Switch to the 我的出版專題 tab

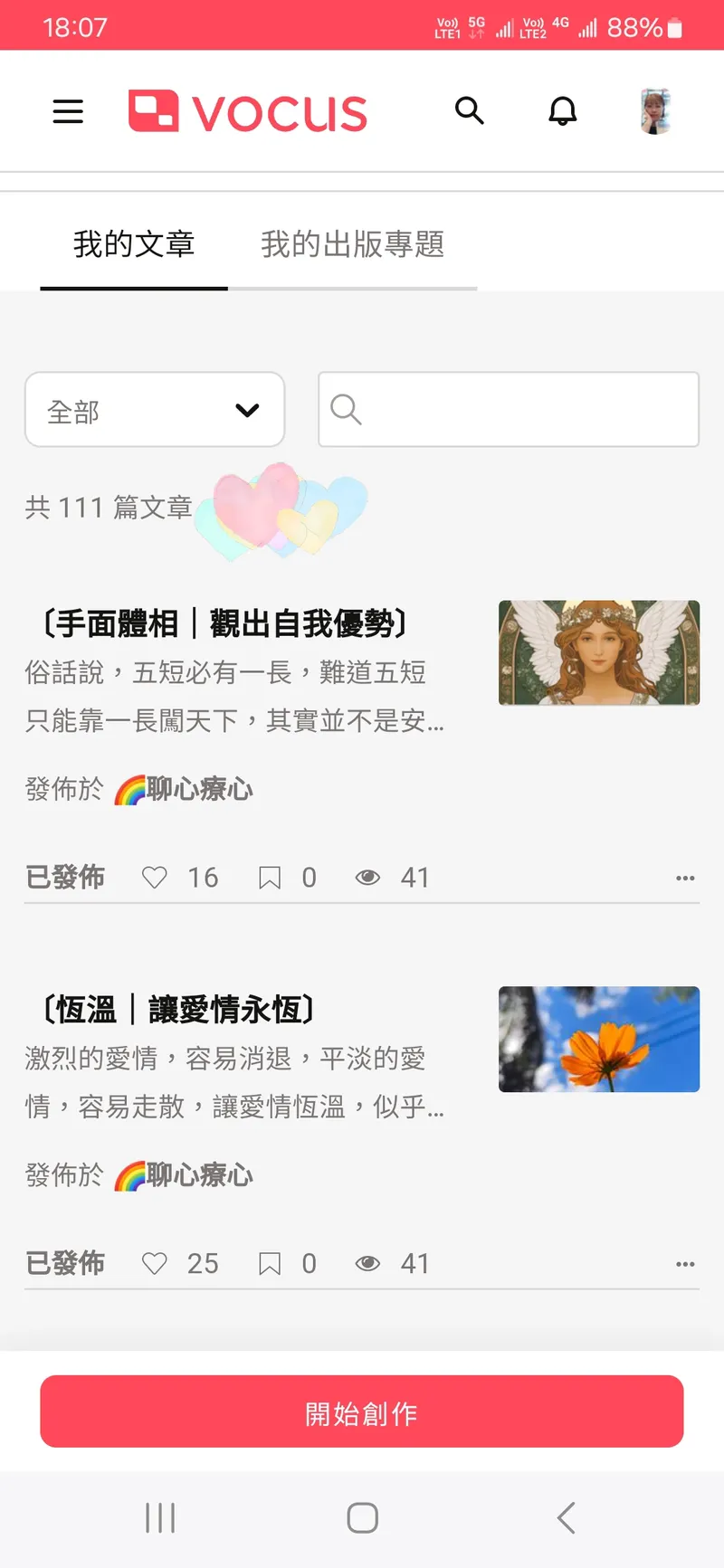point(352,244)
